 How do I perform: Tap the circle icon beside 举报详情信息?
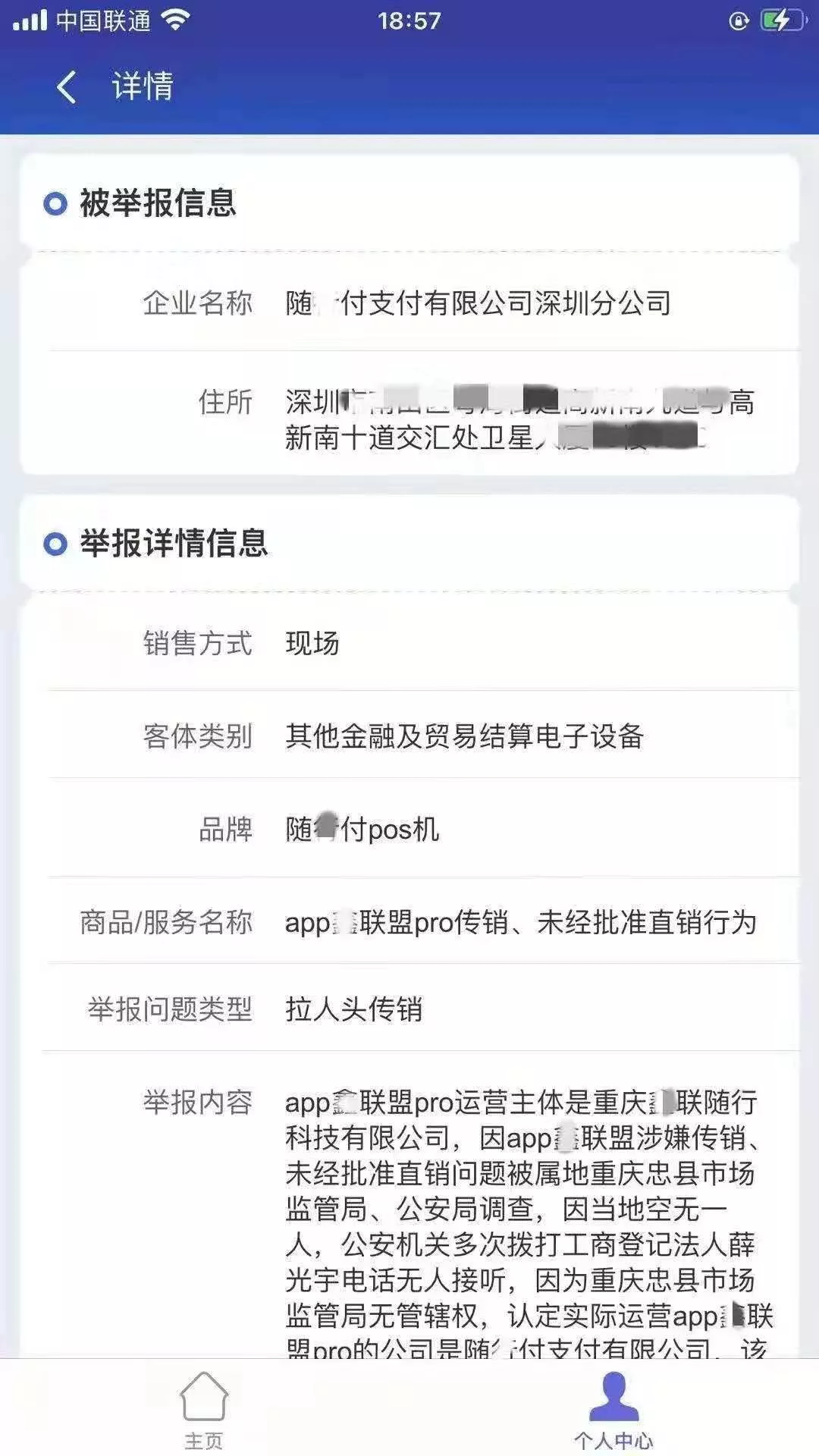[x=54, y=543]
